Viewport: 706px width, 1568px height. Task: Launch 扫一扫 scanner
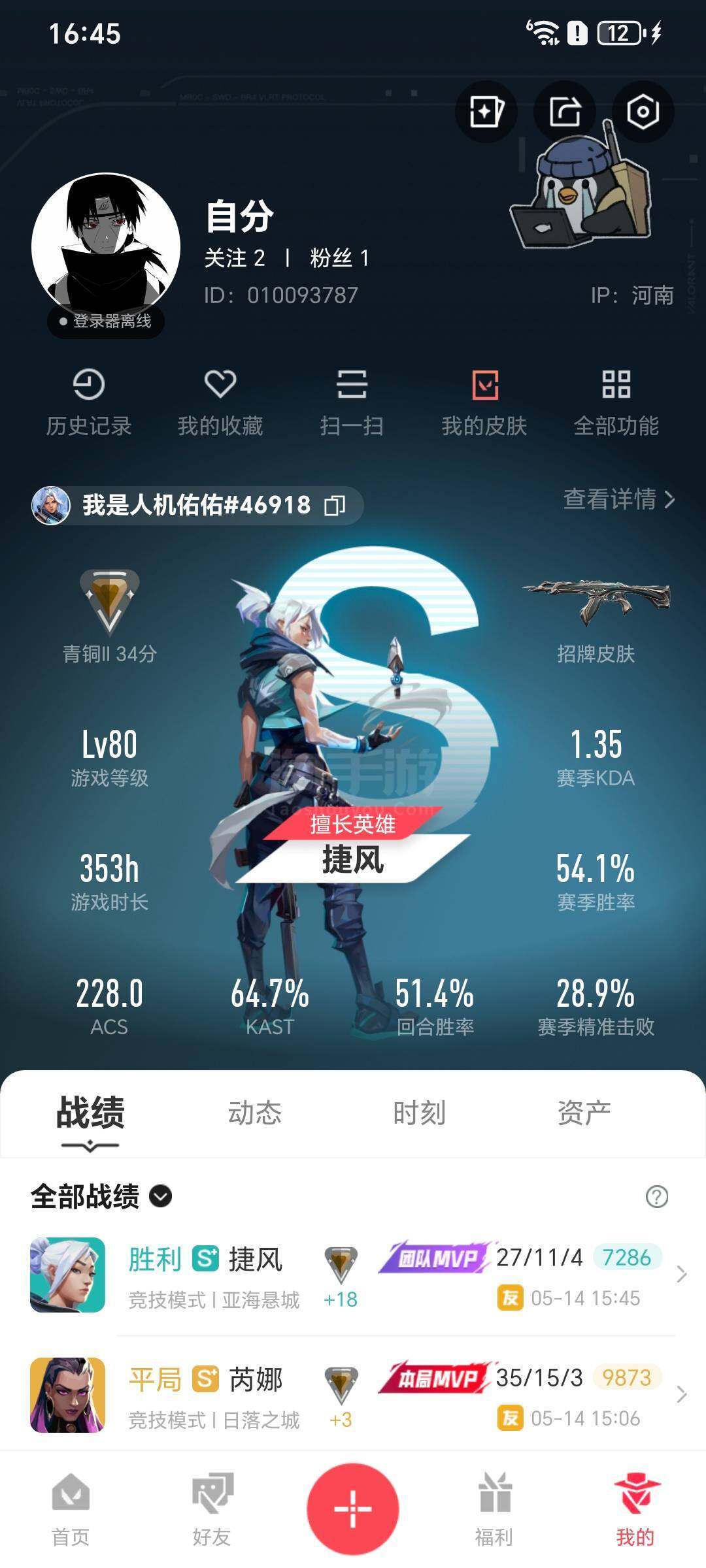[x=352, y=402]
